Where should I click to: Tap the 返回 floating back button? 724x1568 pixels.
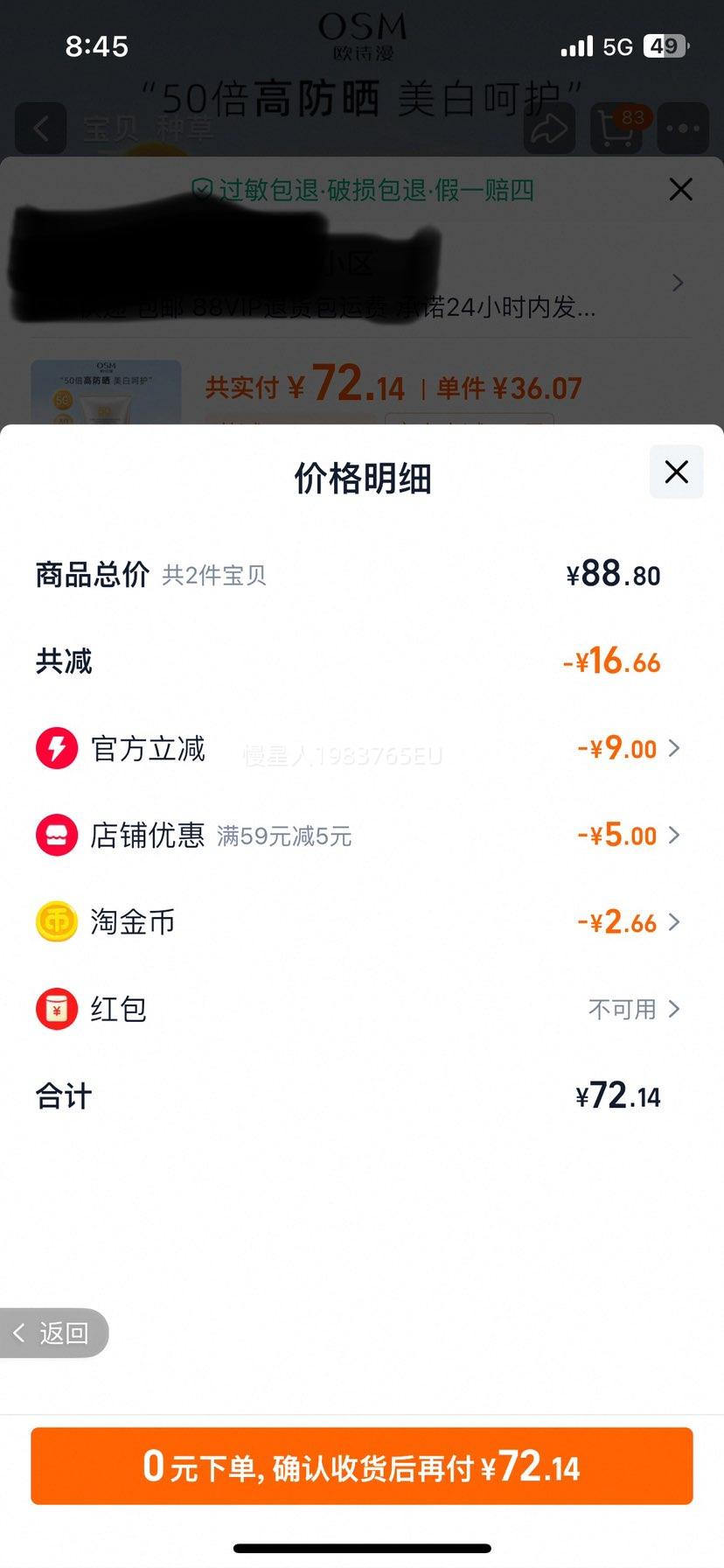pos(54,1333)
